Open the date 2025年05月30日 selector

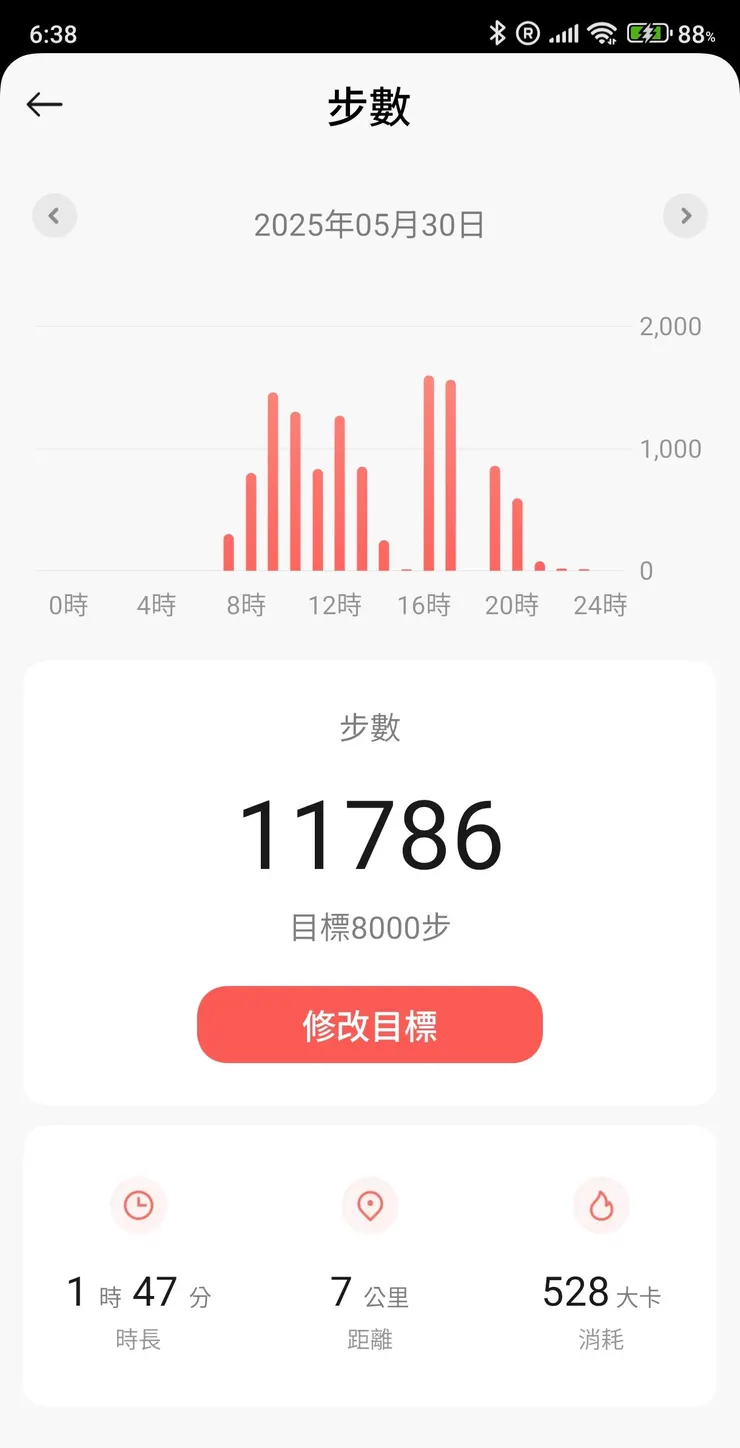(370, 225)
